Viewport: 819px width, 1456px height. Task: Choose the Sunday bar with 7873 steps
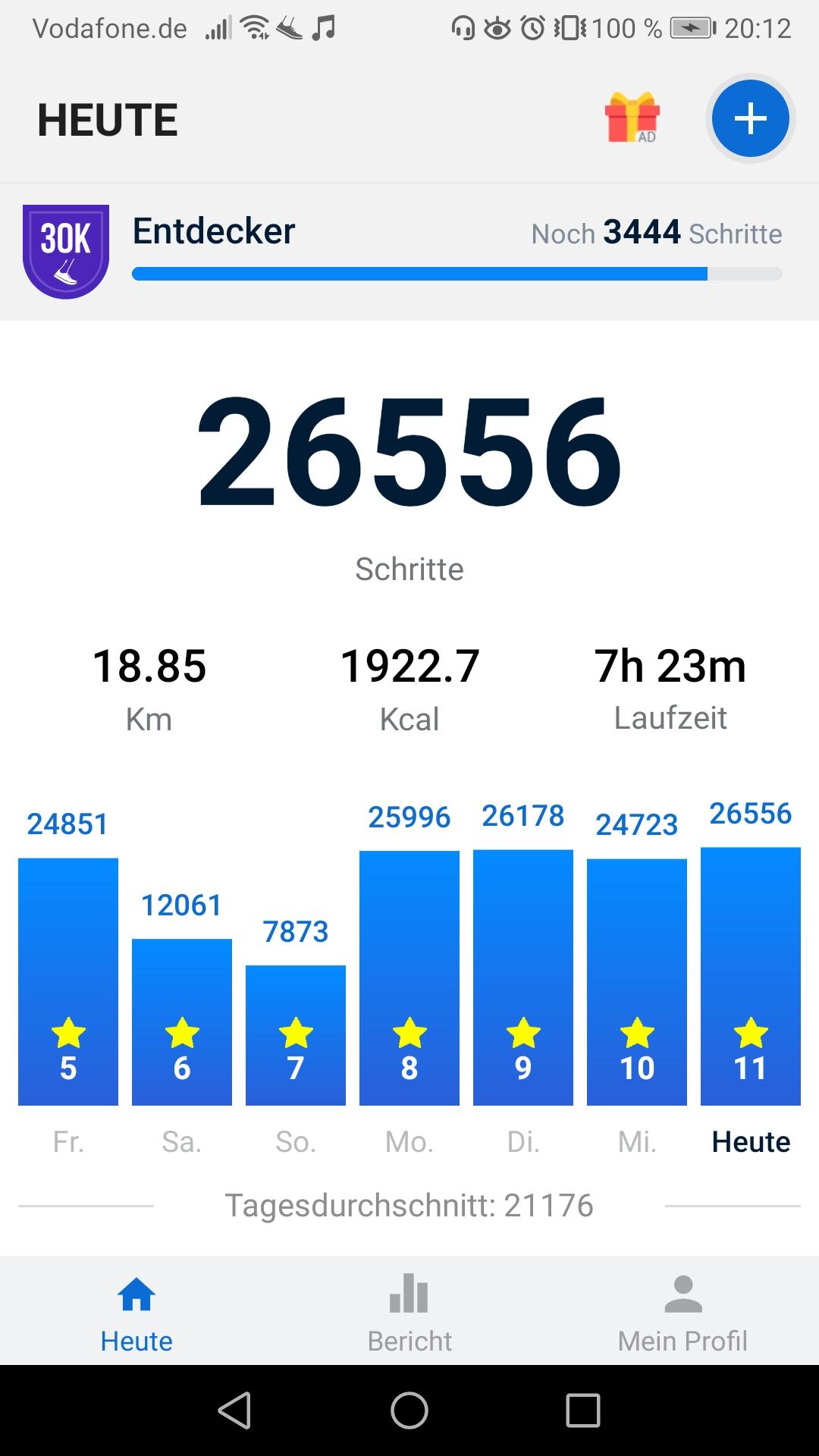click(x=296, y=1034)
